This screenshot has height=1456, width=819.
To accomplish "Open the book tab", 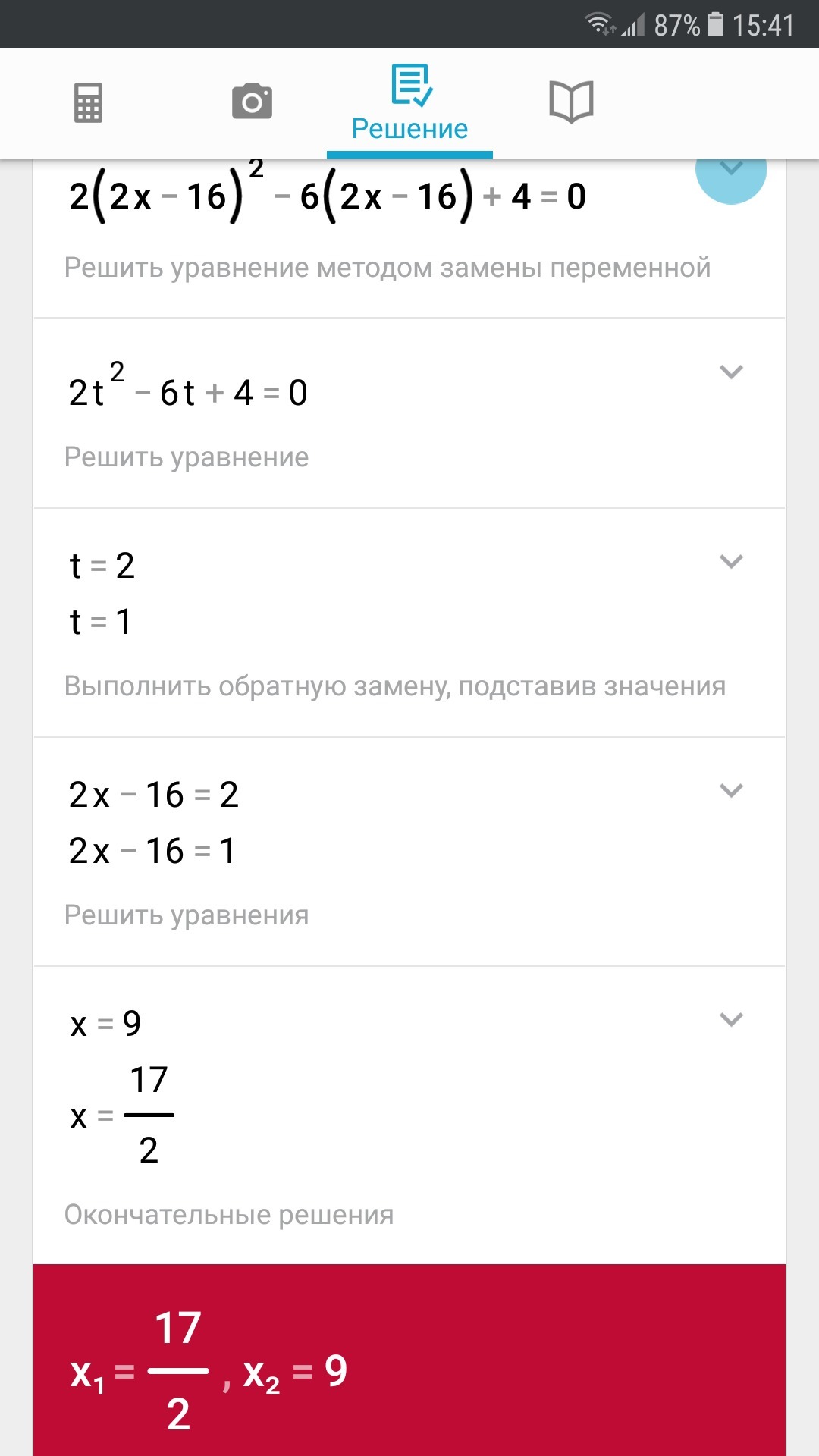I will click(571, 102).
